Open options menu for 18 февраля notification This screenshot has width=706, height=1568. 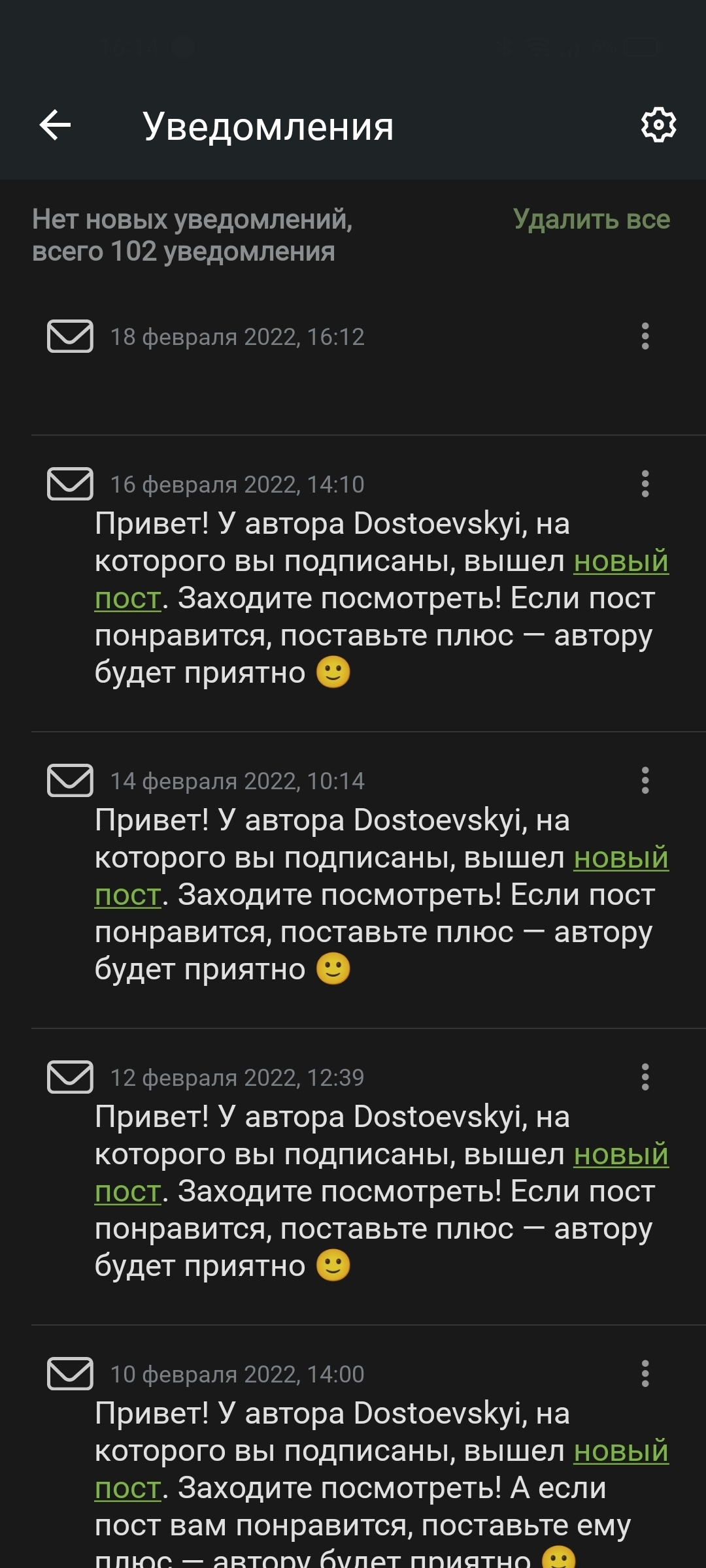point(645,336)
